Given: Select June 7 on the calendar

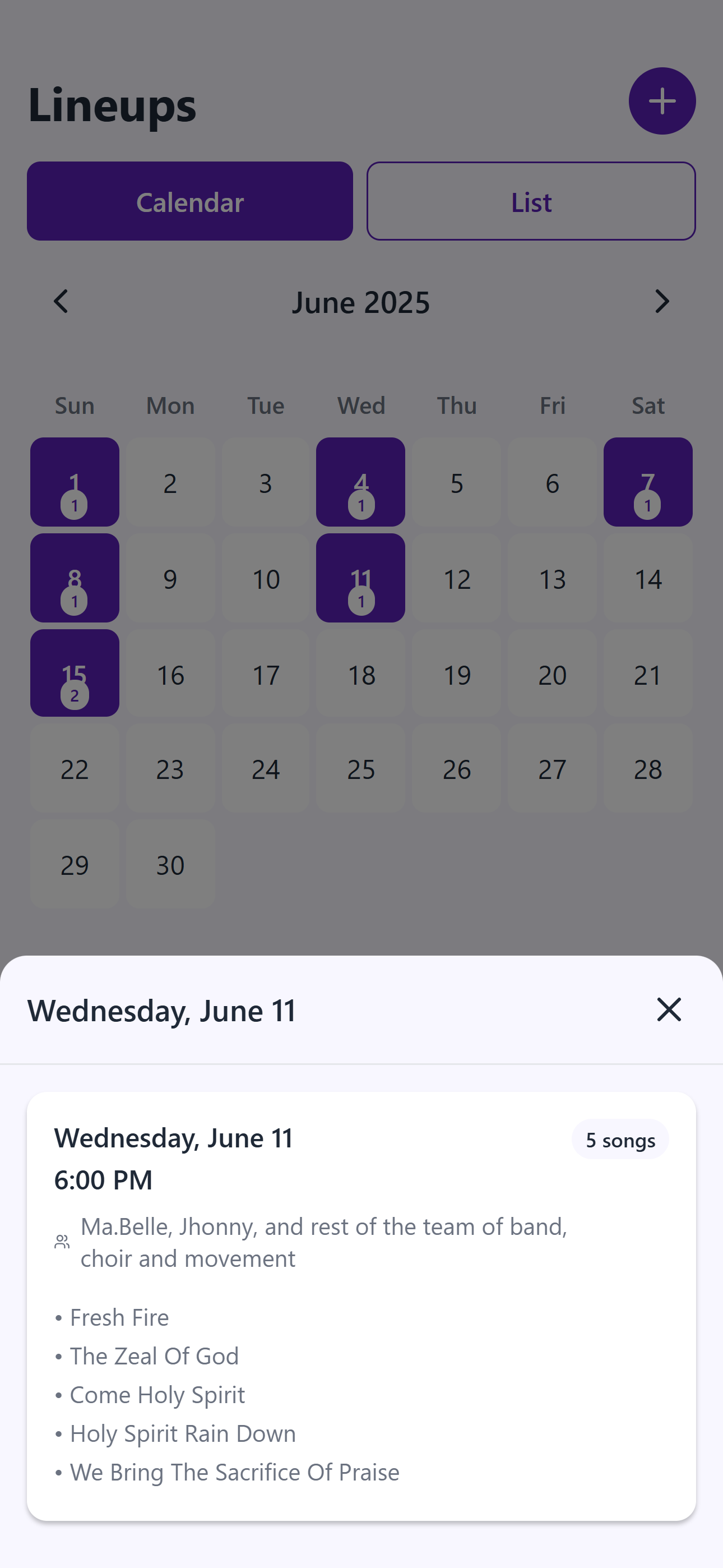Looking at the screenshot, I should pos(648,482).
